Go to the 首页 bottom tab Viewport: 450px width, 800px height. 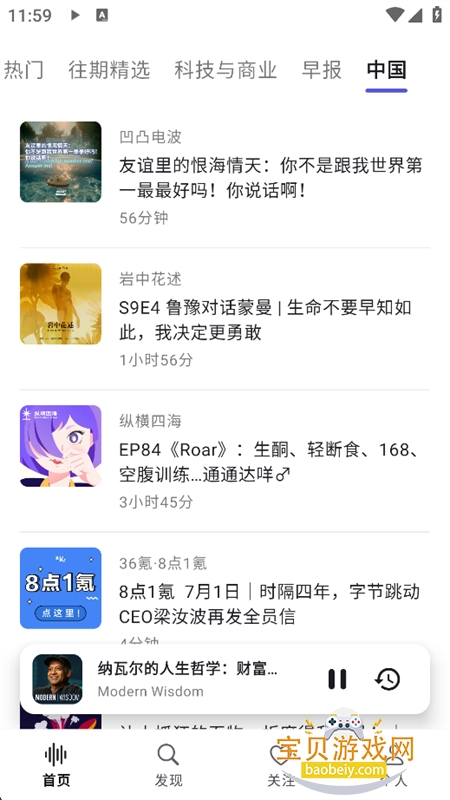coord(56,764)
